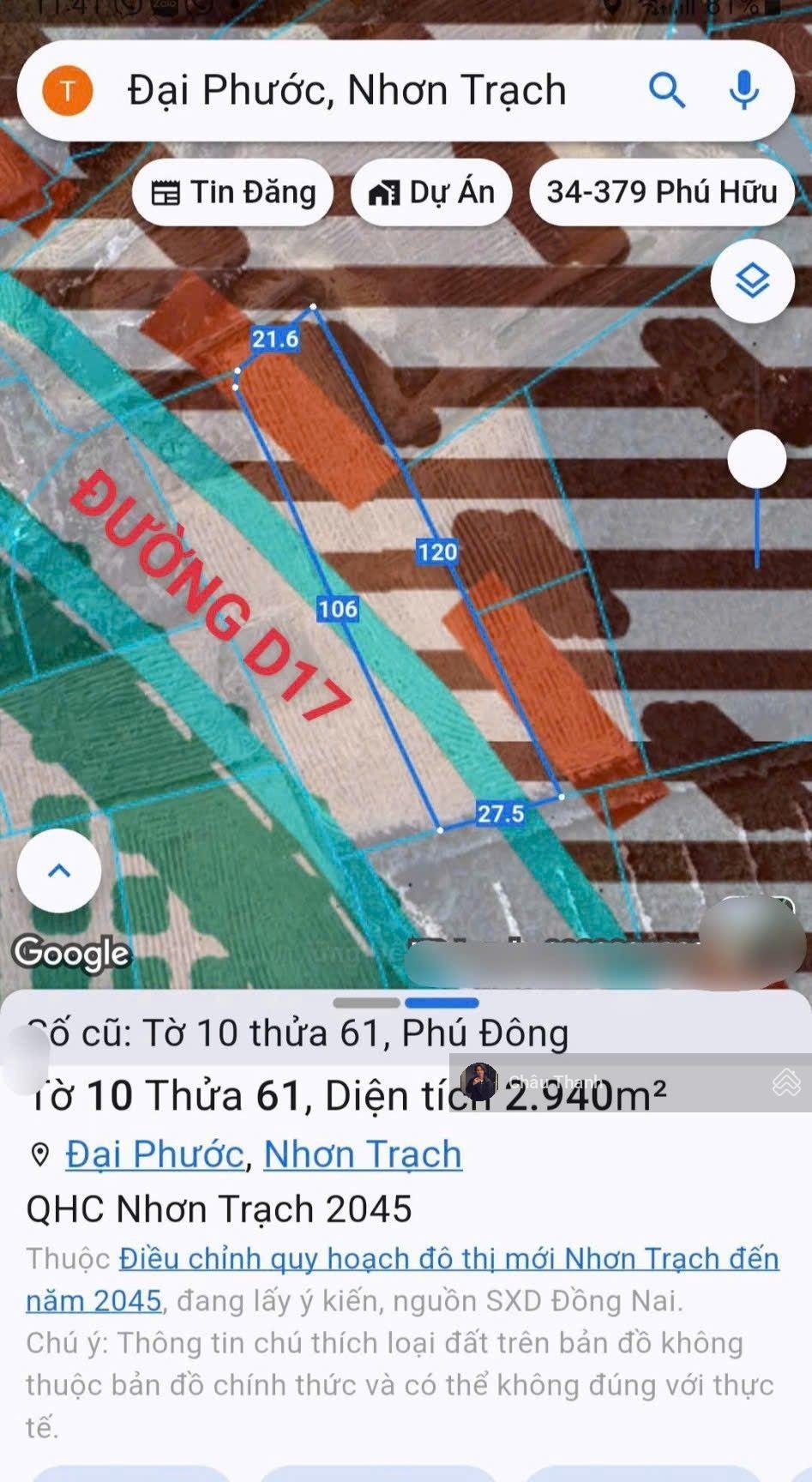Open the Nhơn Trạch location link

coord(363,1154)
